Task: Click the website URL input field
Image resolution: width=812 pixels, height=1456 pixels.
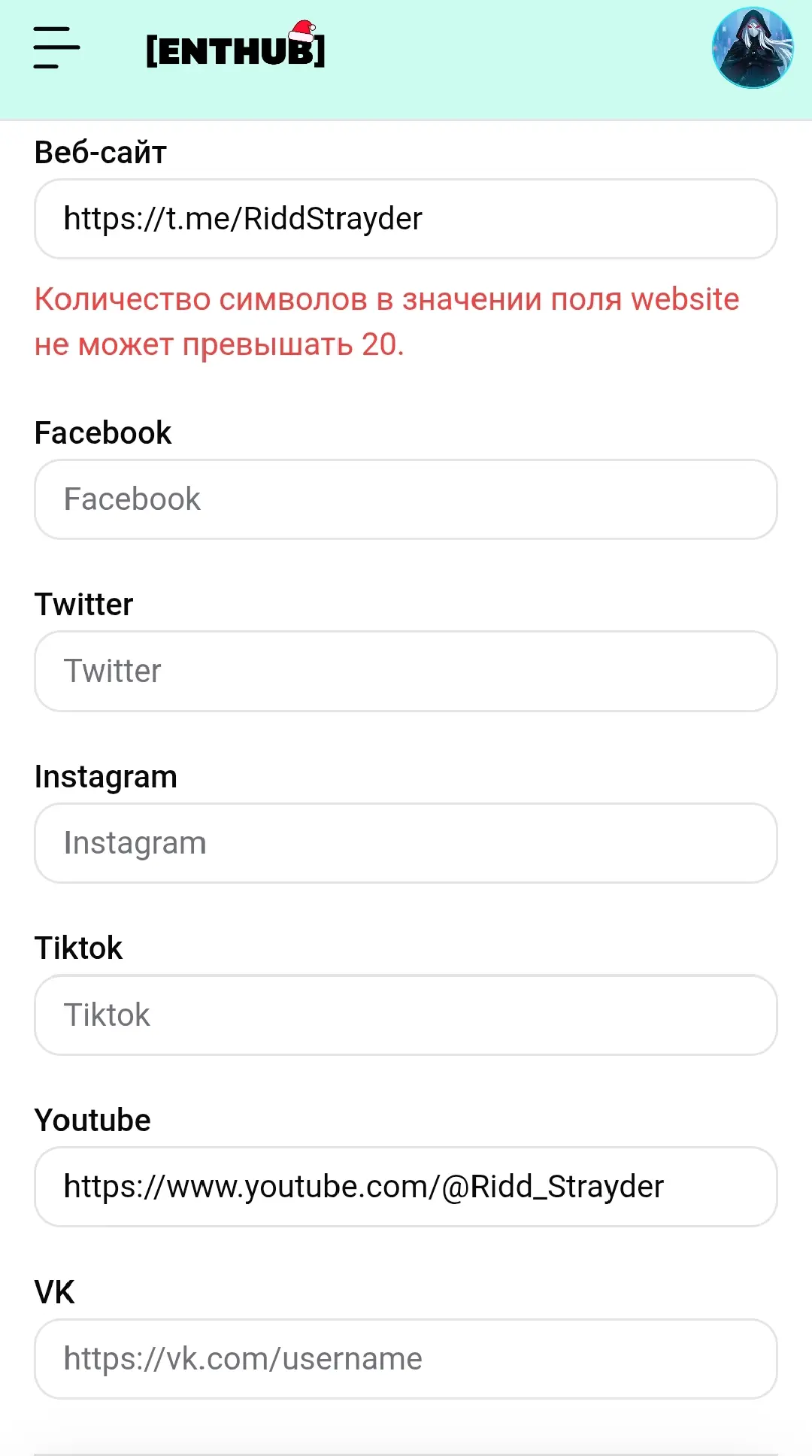Action: tap(405, 218)
